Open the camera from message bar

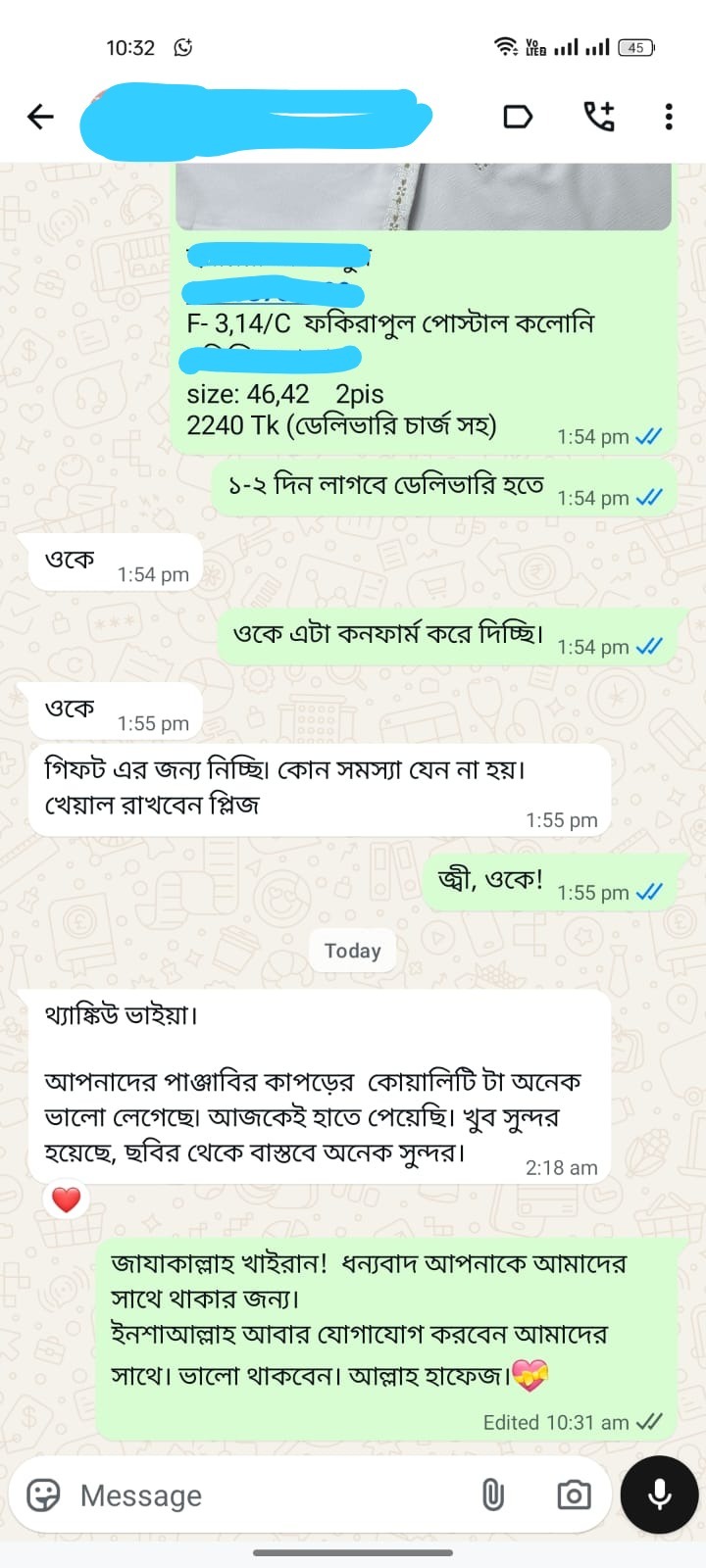[574, 1494]
